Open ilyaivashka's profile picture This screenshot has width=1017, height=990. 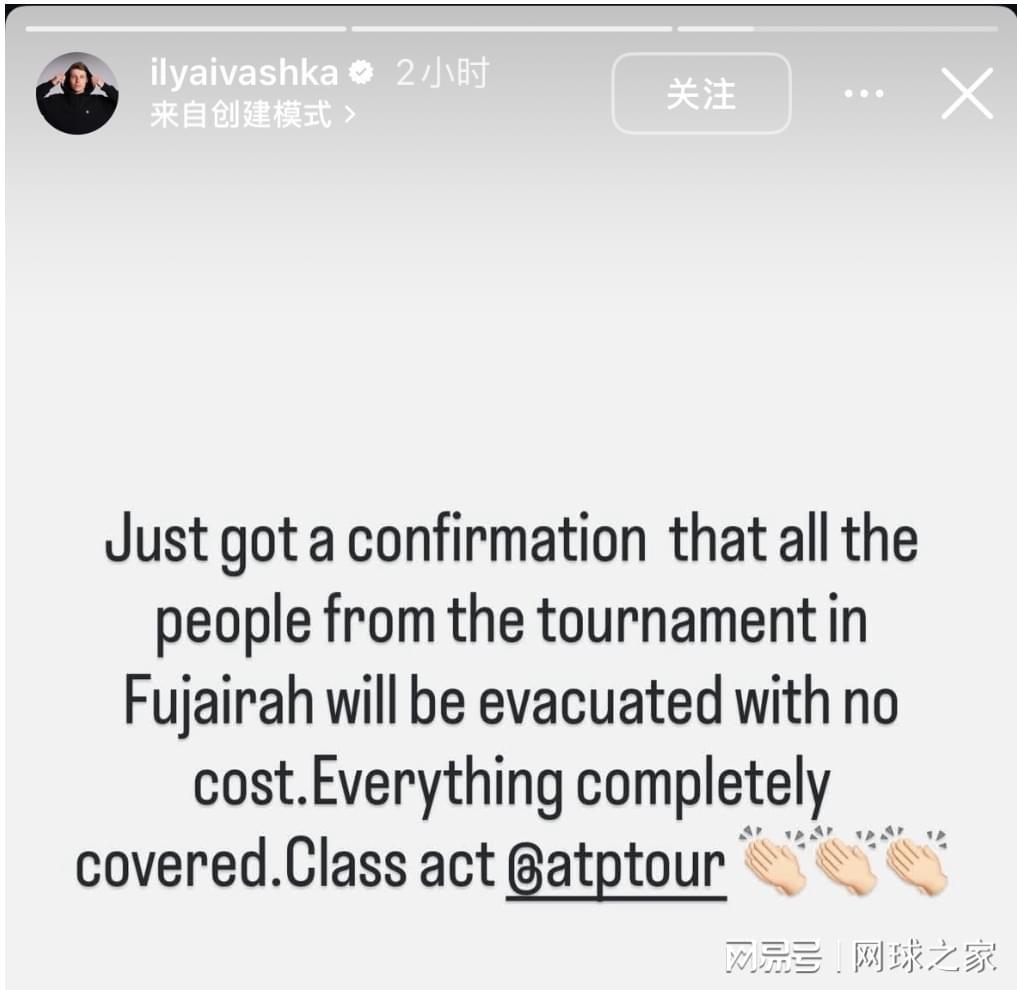pos(77,93)
